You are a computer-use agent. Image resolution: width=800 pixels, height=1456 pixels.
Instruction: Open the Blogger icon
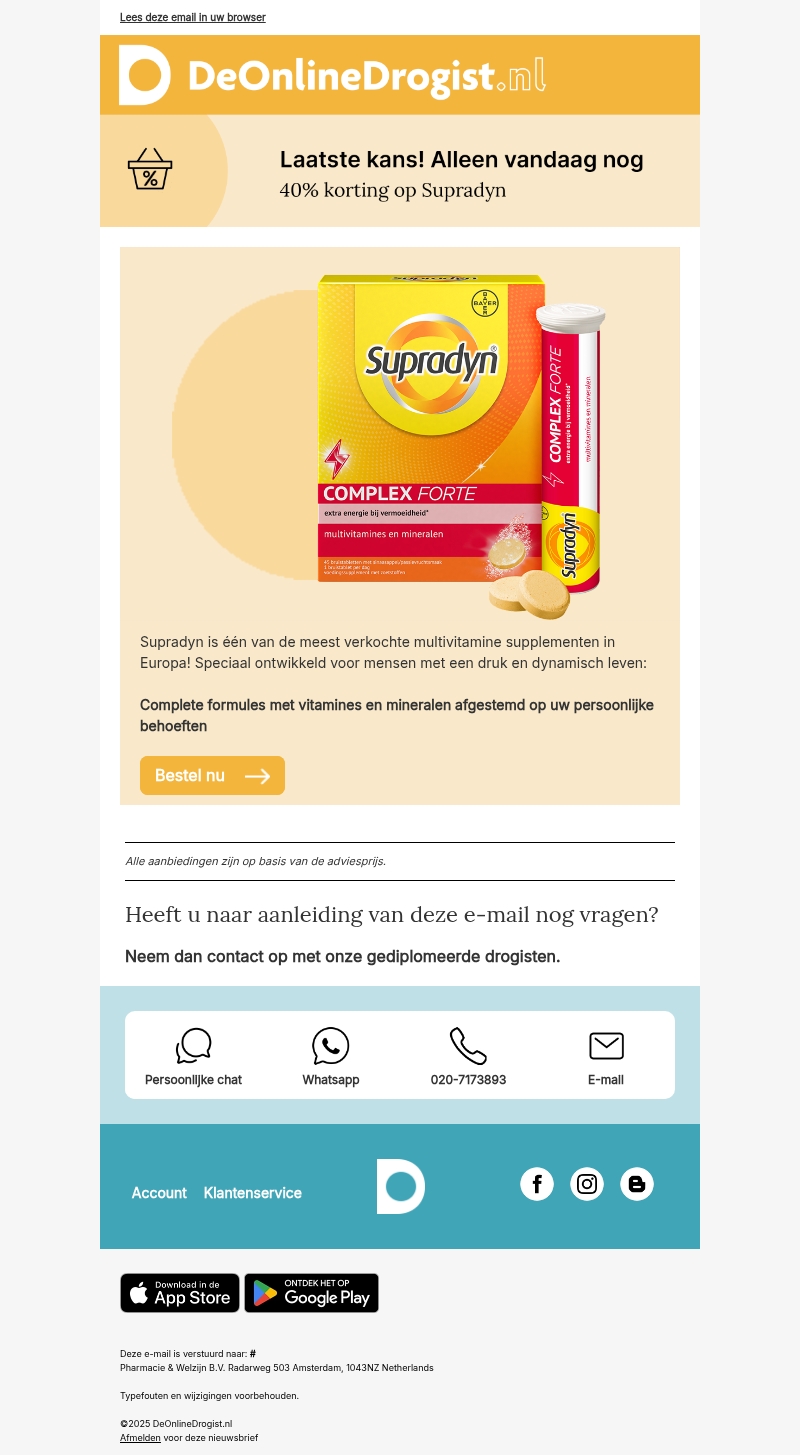coord(637,1184)
